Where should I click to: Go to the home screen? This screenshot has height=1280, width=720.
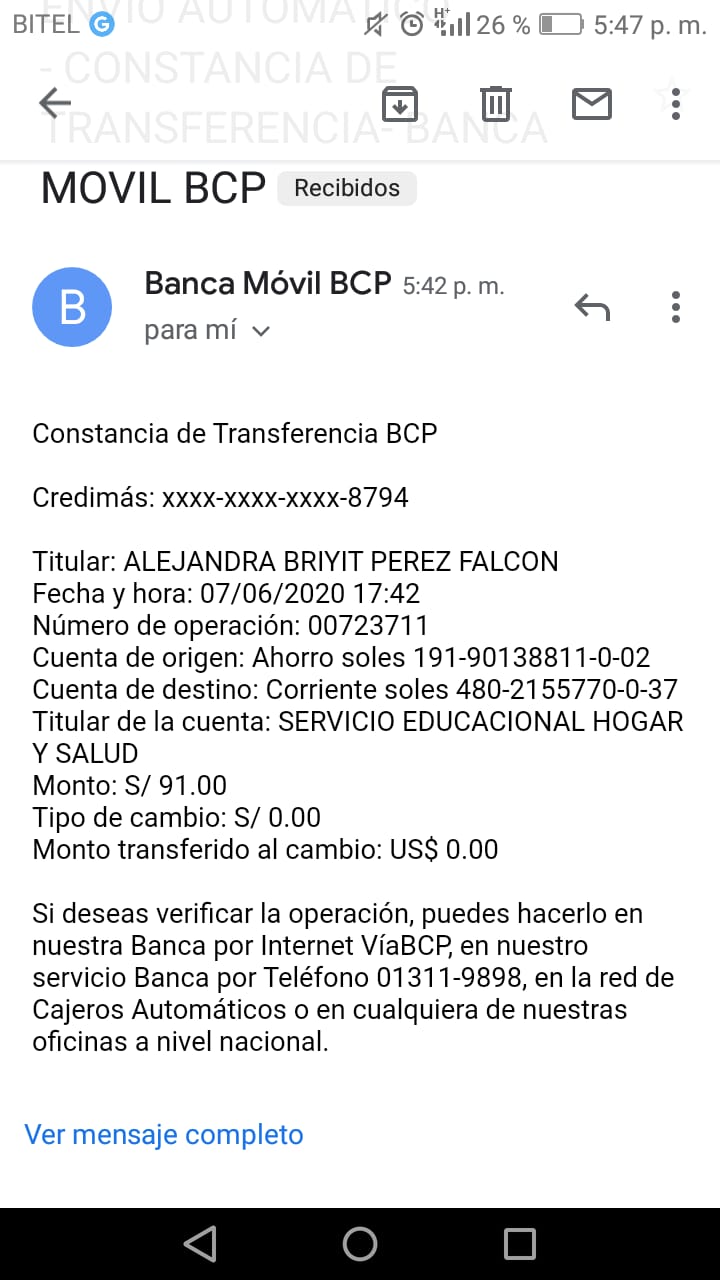pos(360,1244)
